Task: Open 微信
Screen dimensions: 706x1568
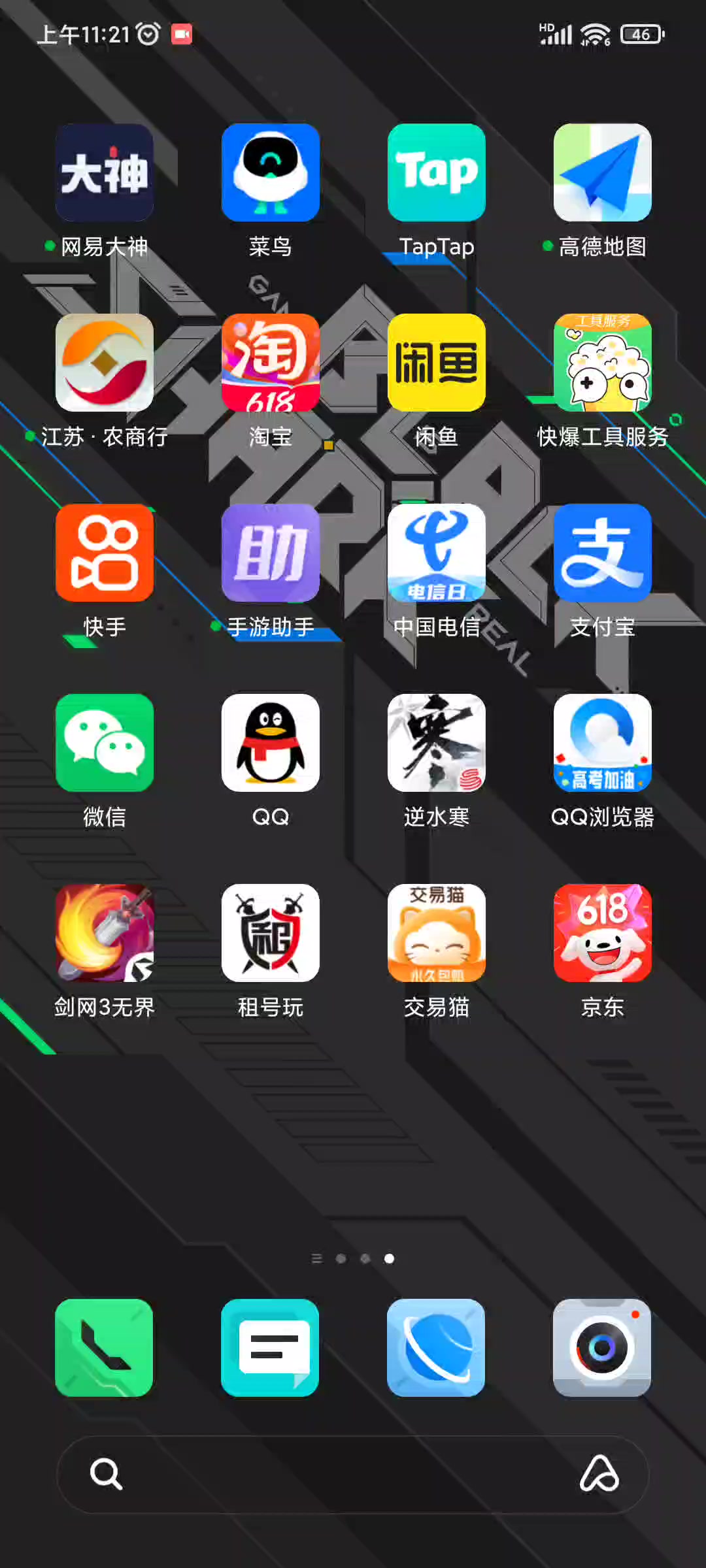Action: pos(105,743)
